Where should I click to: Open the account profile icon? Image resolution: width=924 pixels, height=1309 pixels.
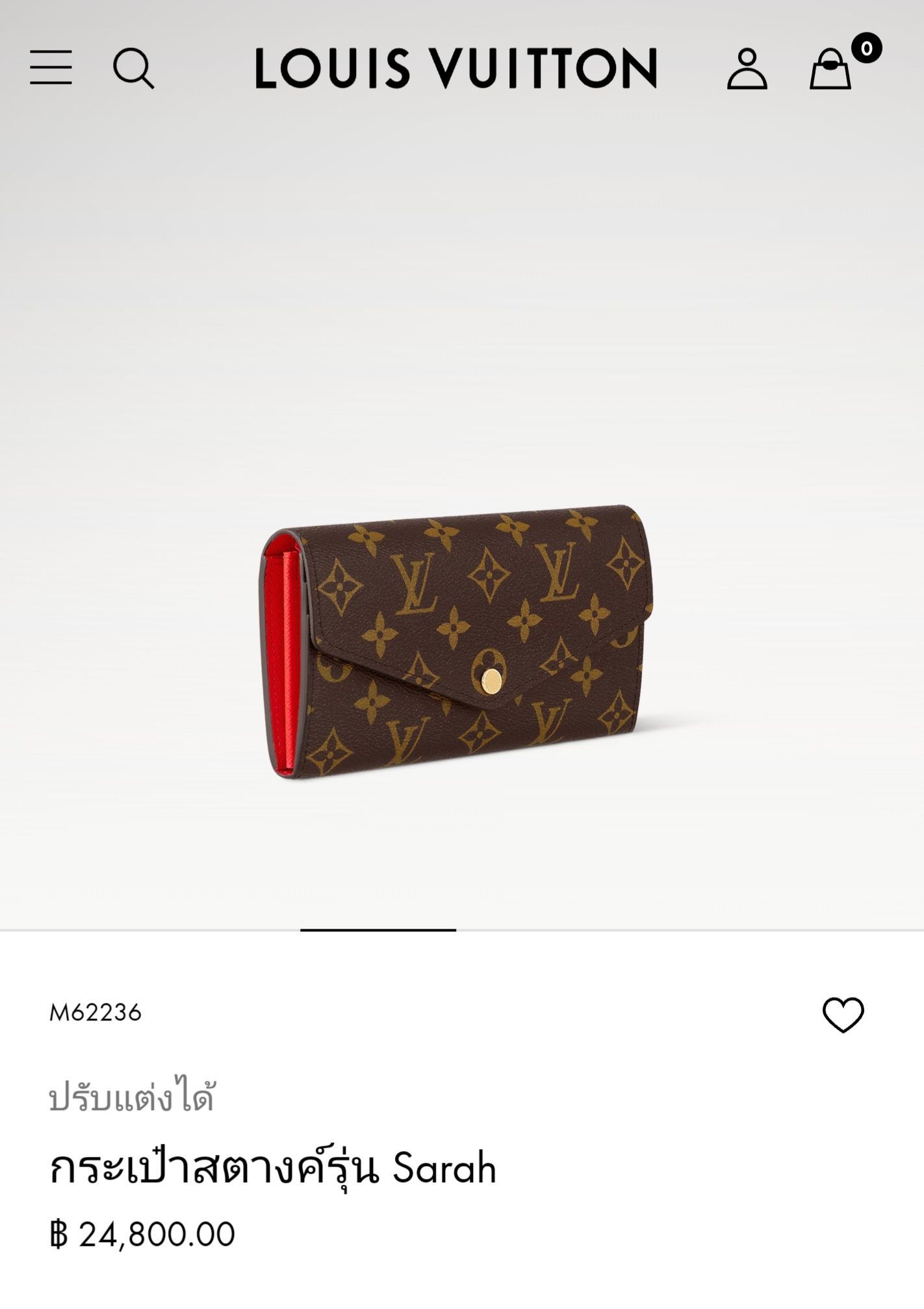tap(747, 68)
